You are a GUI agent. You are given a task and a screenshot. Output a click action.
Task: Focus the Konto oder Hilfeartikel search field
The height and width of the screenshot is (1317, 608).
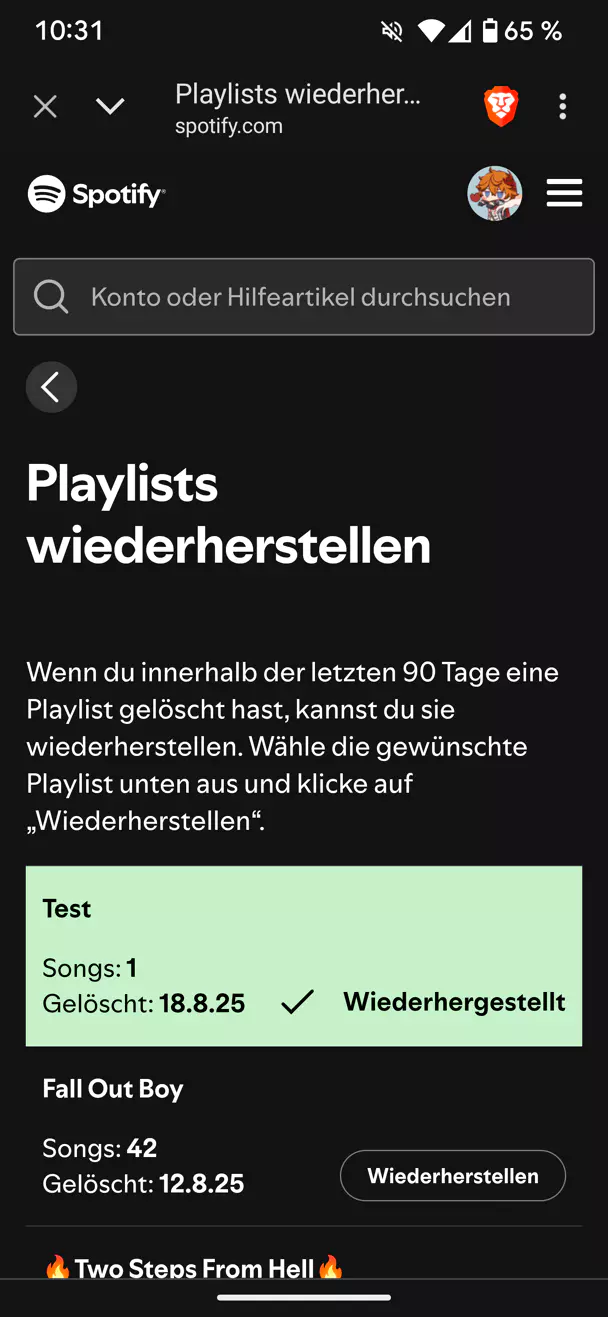304,297
